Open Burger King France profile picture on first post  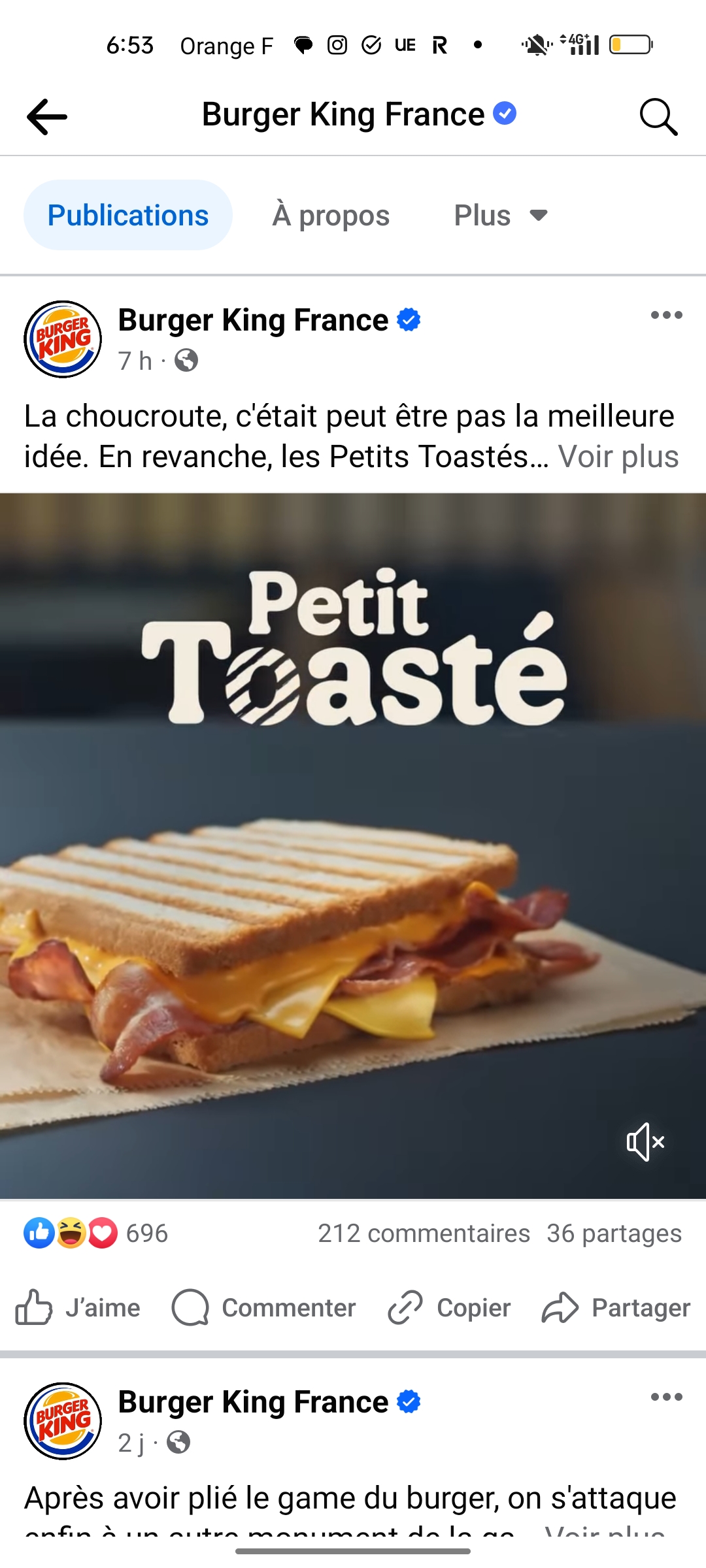pyautogui.click(x=63, y=339)
